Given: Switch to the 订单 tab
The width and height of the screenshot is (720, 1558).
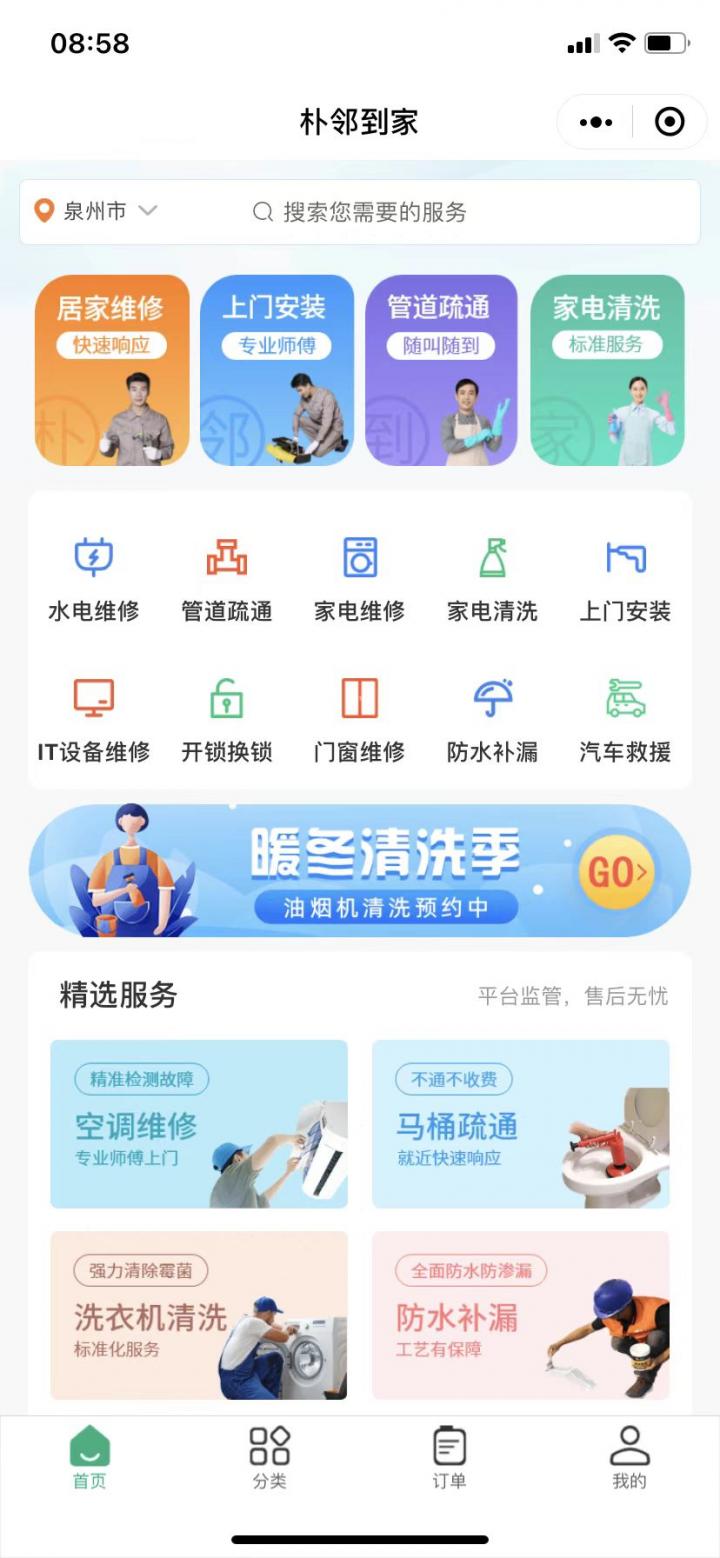Looking at the screenshot, I should pos(449,1458).
